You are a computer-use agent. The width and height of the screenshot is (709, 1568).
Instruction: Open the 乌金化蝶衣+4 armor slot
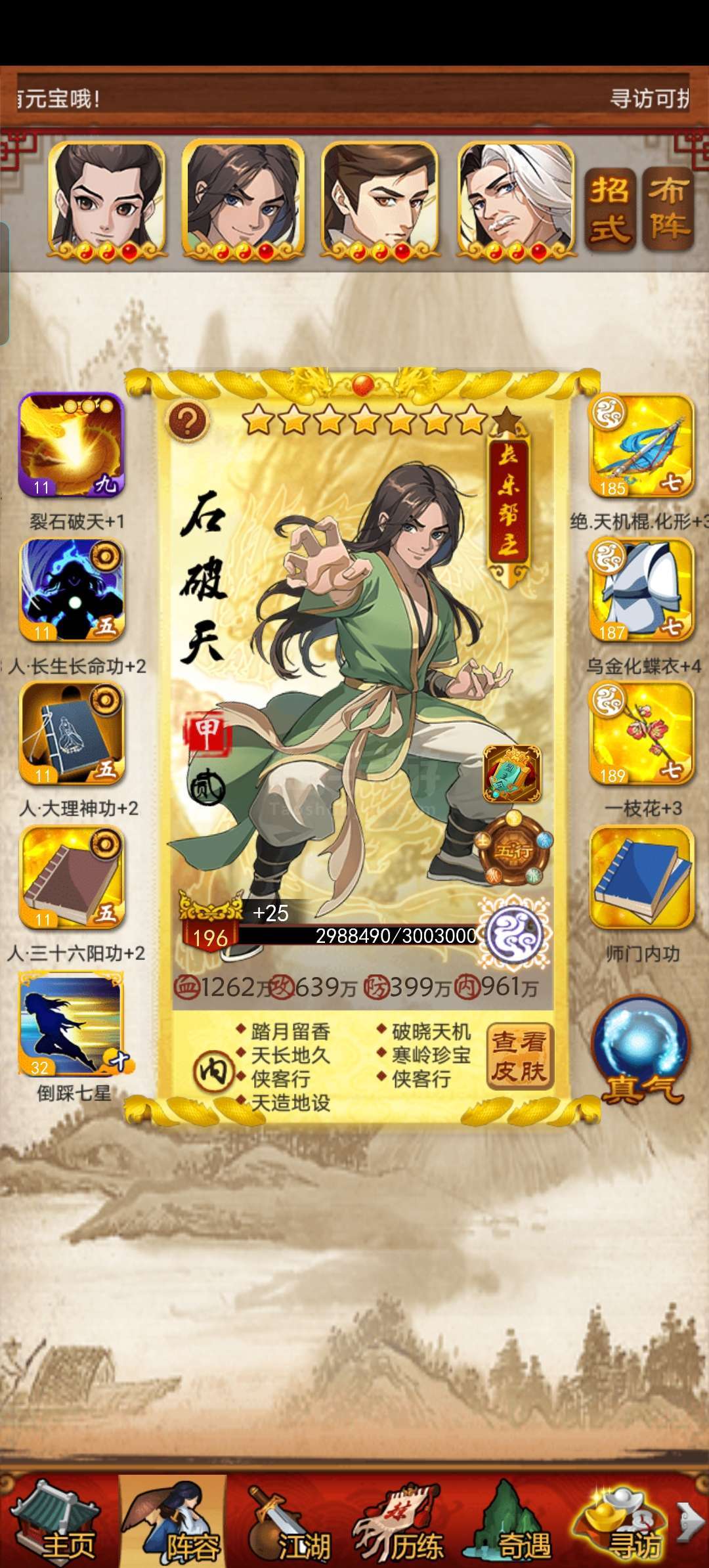[x=641, y=590]
